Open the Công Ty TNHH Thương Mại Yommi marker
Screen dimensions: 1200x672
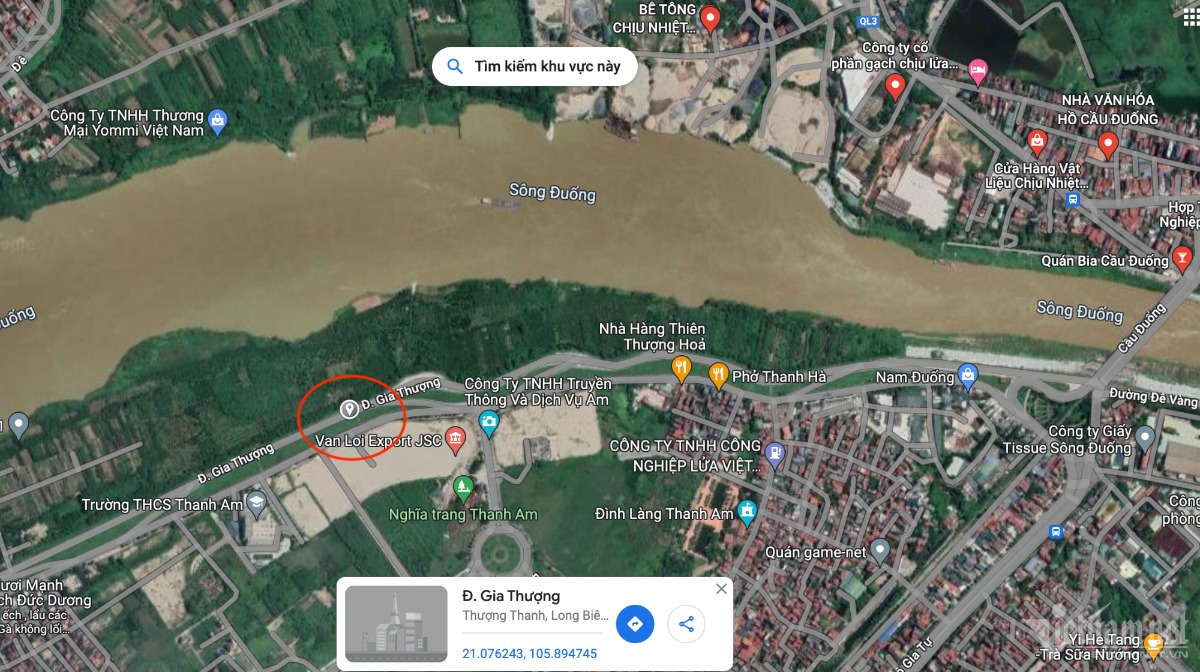coord(218,122)
